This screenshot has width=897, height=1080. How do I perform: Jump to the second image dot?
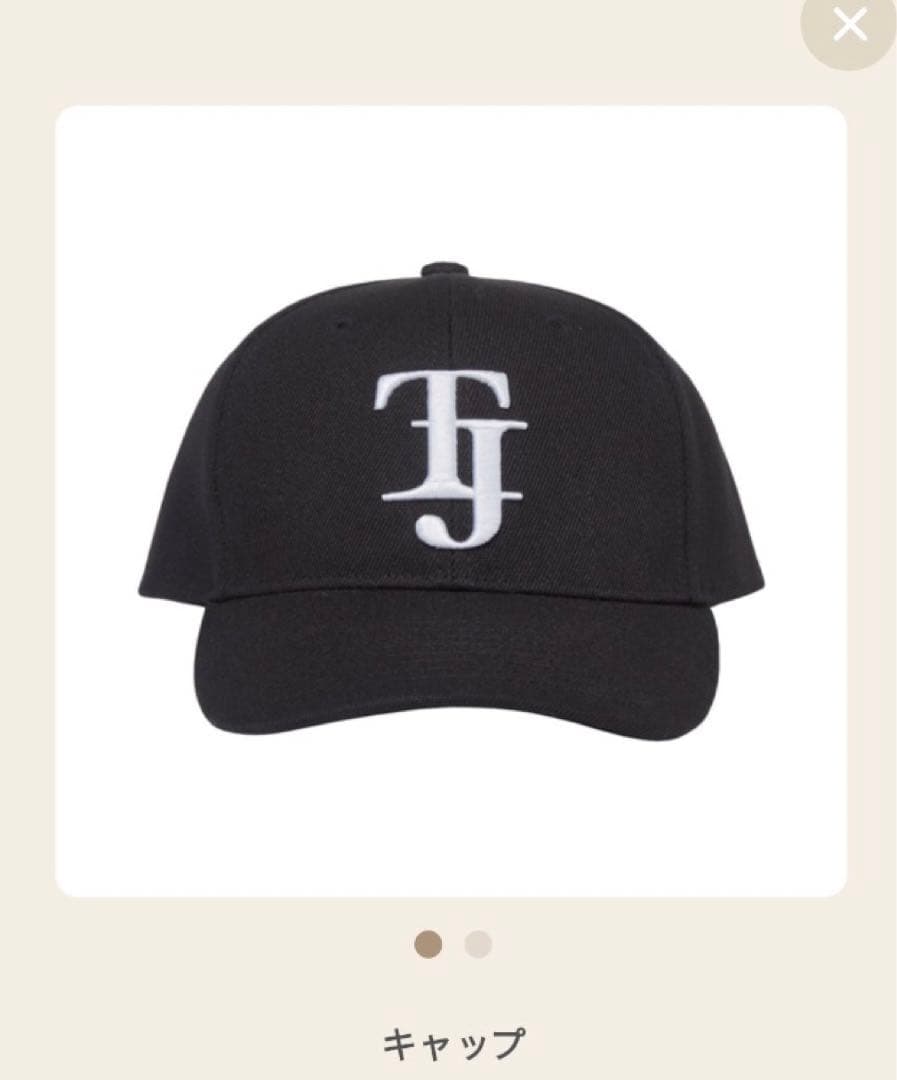(x=479, y=944)
